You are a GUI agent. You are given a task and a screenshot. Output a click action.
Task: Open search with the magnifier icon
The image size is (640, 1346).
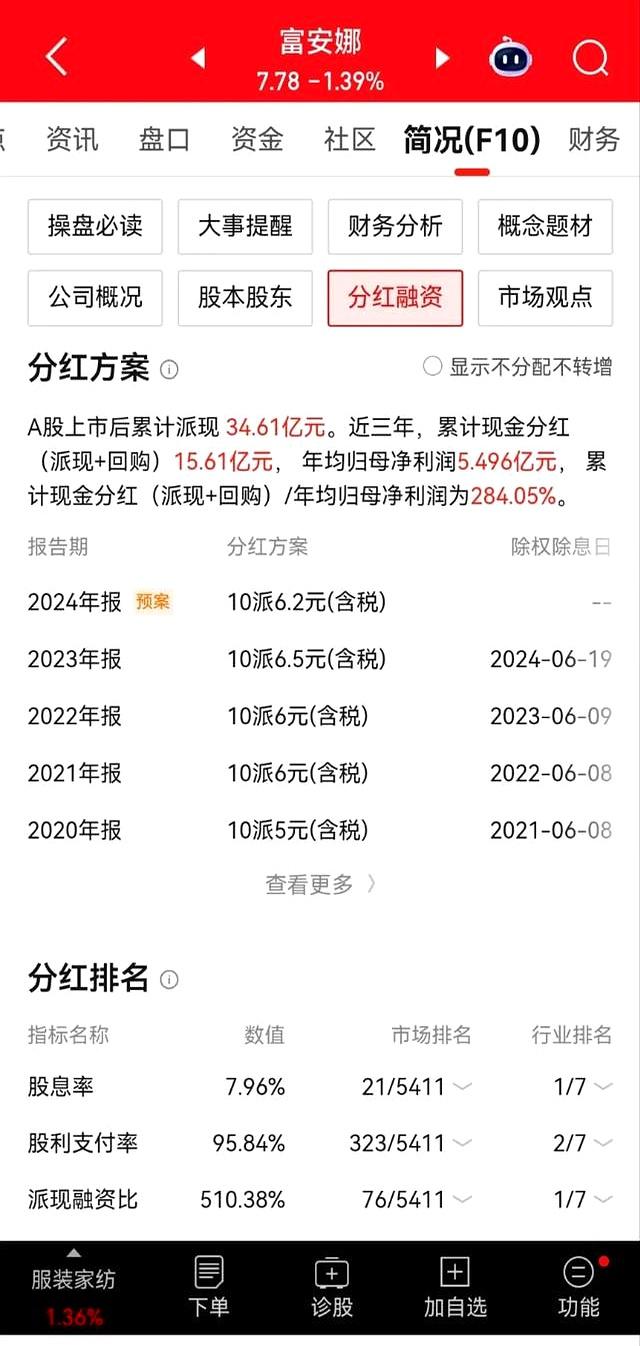[x=590, y=58]
